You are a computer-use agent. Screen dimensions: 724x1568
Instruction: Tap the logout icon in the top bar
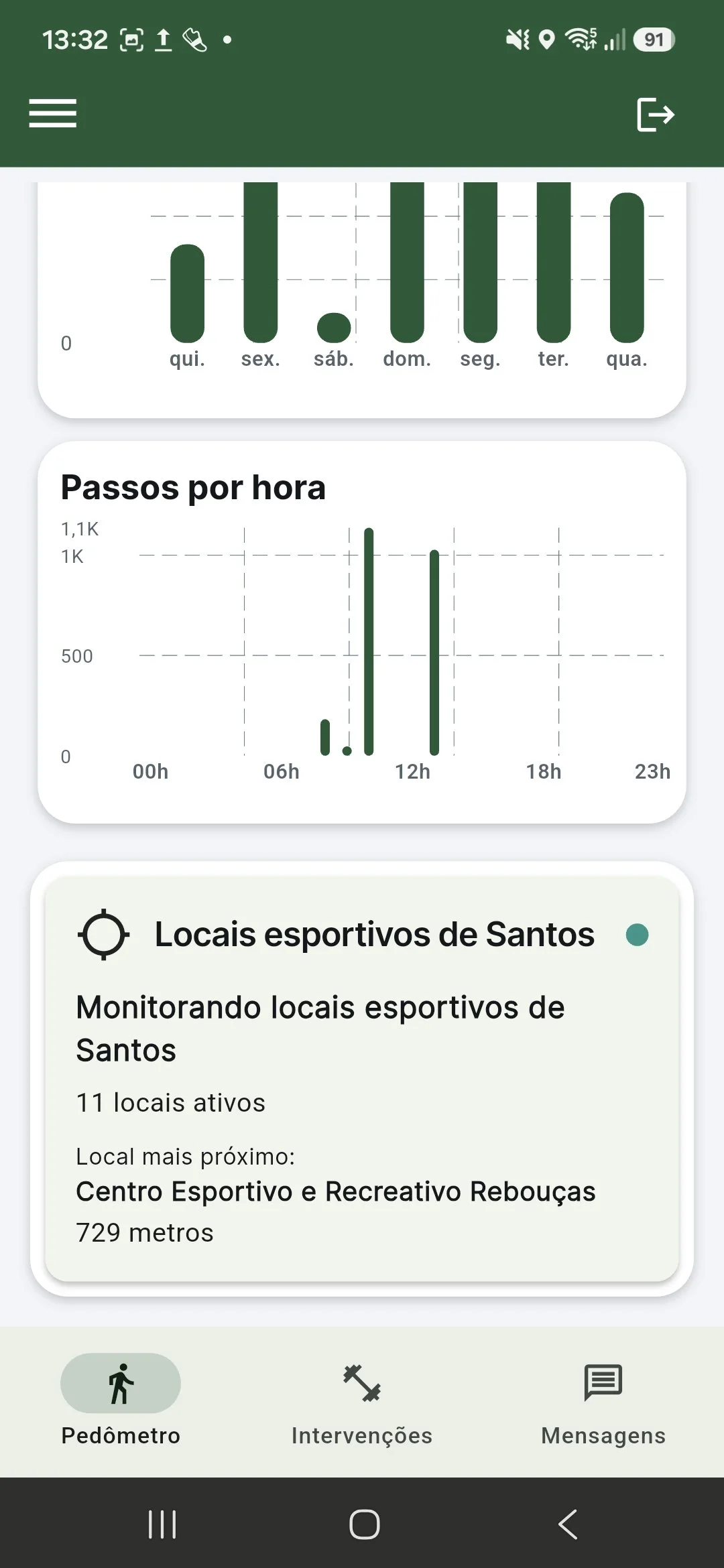tap(655, 114)
